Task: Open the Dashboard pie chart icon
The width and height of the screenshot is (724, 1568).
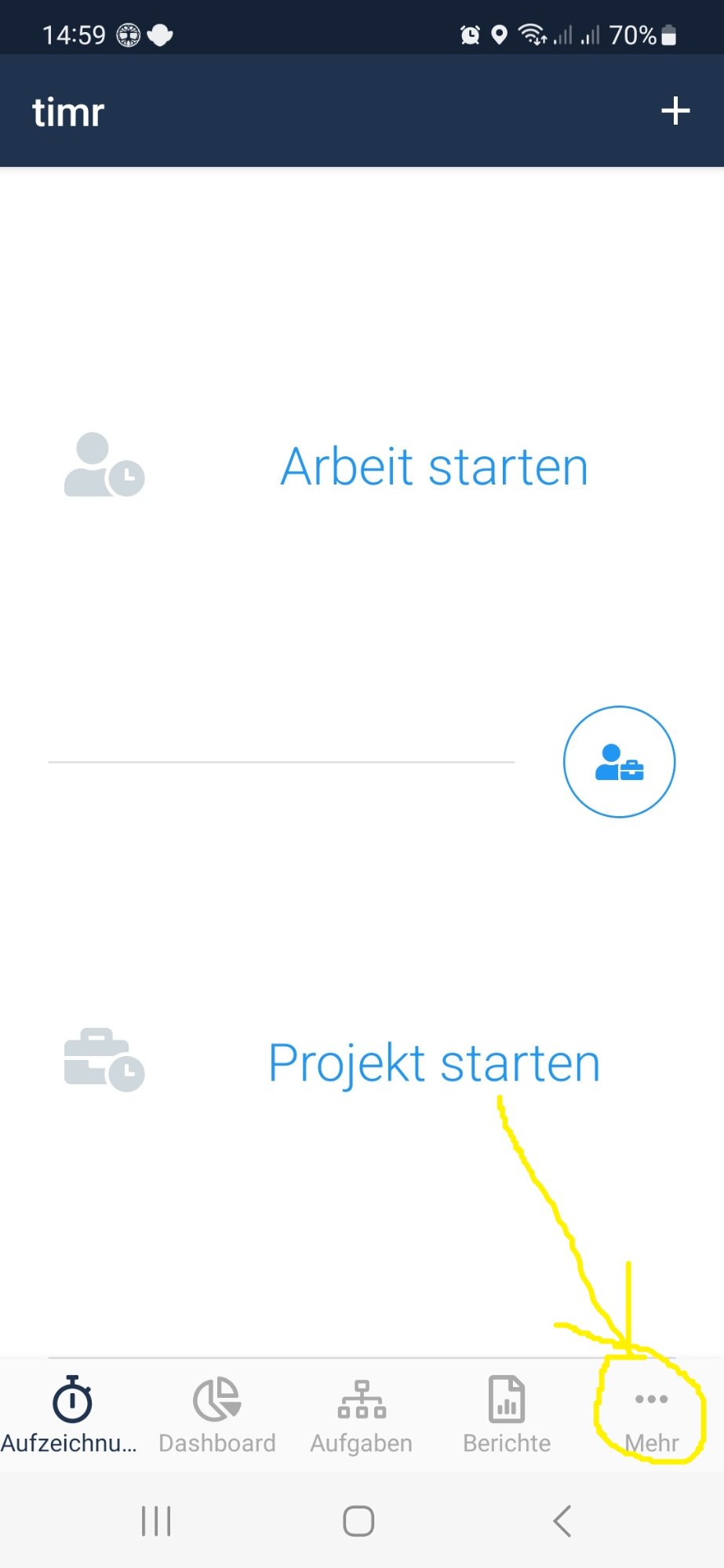Action: click(x=217, y=1398)
